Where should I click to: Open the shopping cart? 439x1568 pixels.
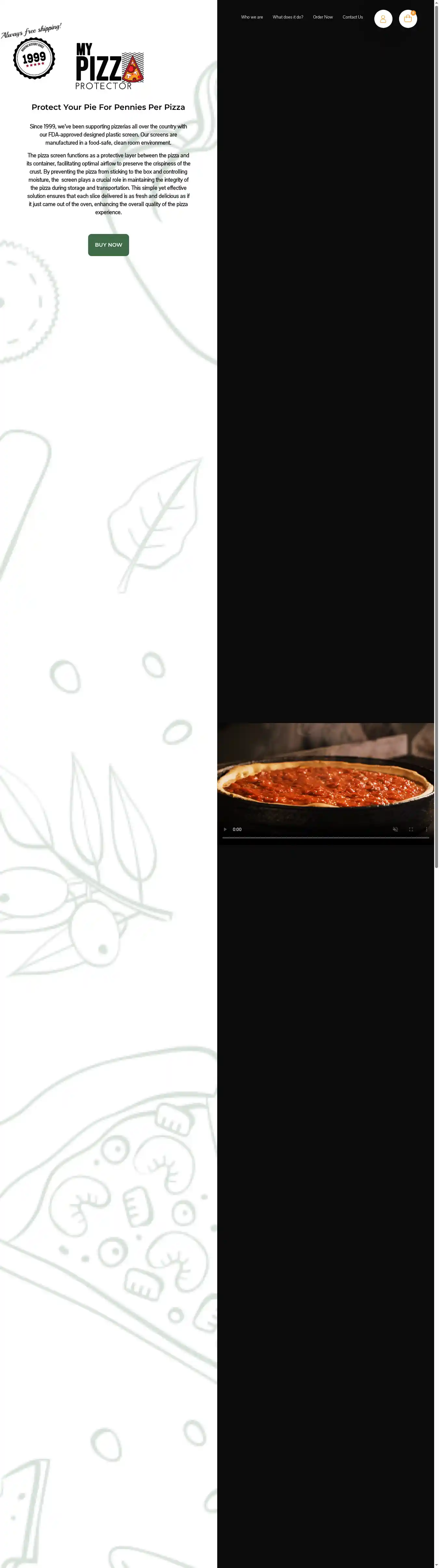[408, 19]
